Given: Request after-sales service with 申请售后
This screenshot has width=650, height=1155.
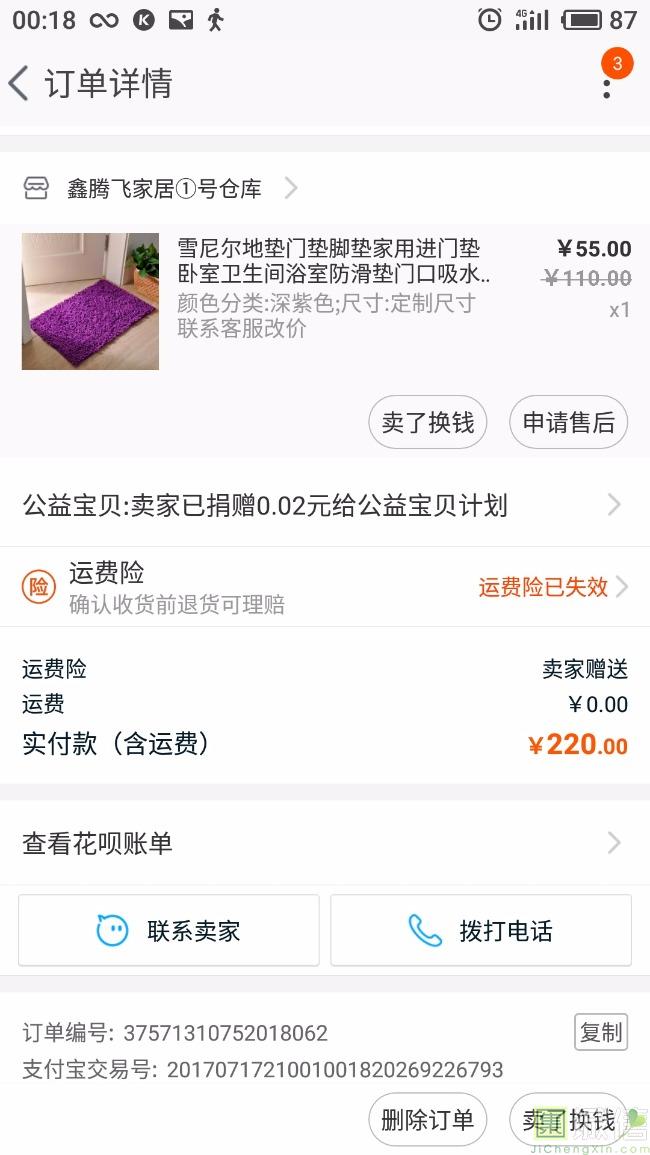Looking at the screenshot, I should 568,422.
